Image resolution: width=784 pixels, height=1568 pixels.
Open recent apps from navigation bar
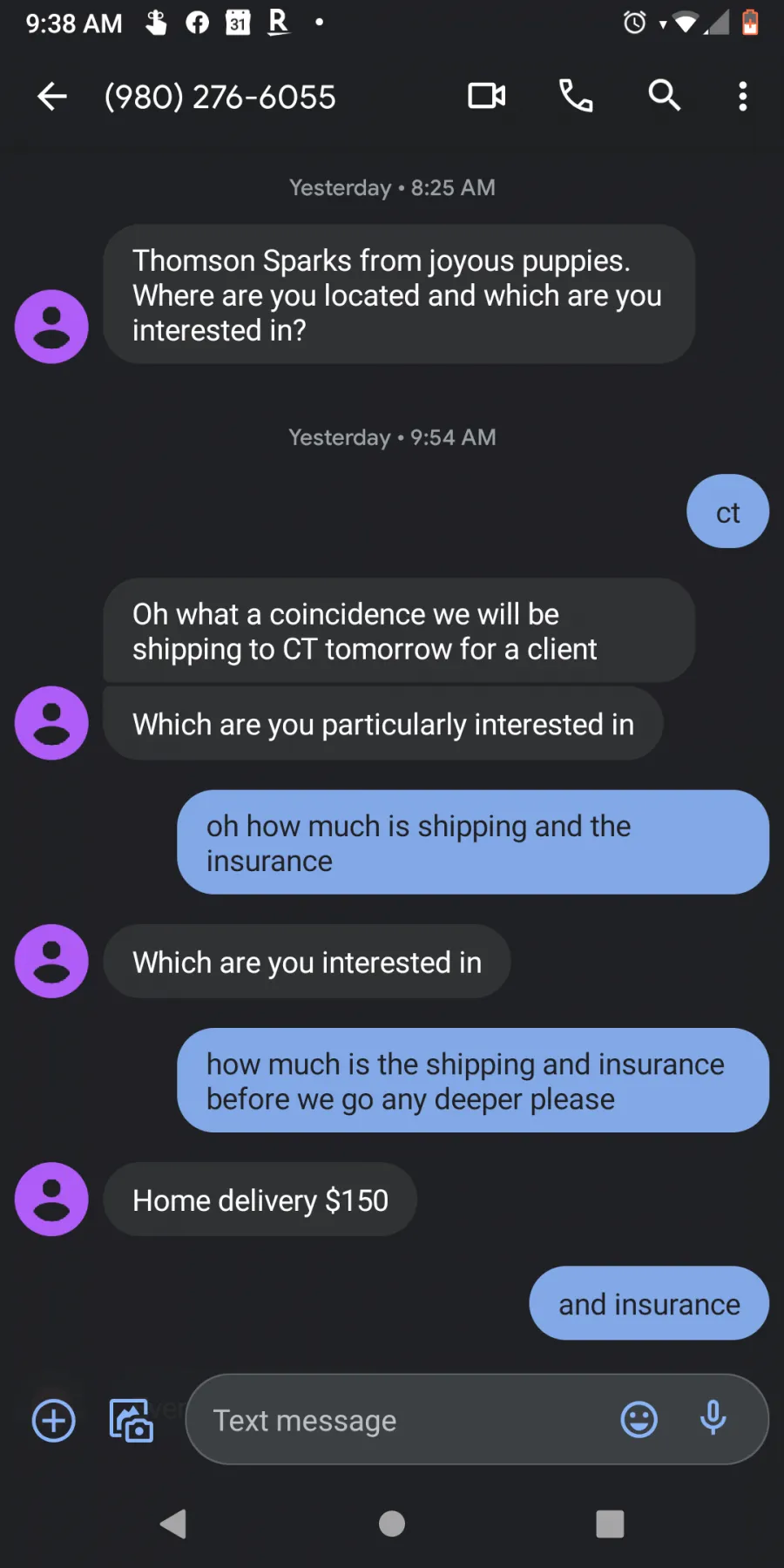tap(610, 1524)
